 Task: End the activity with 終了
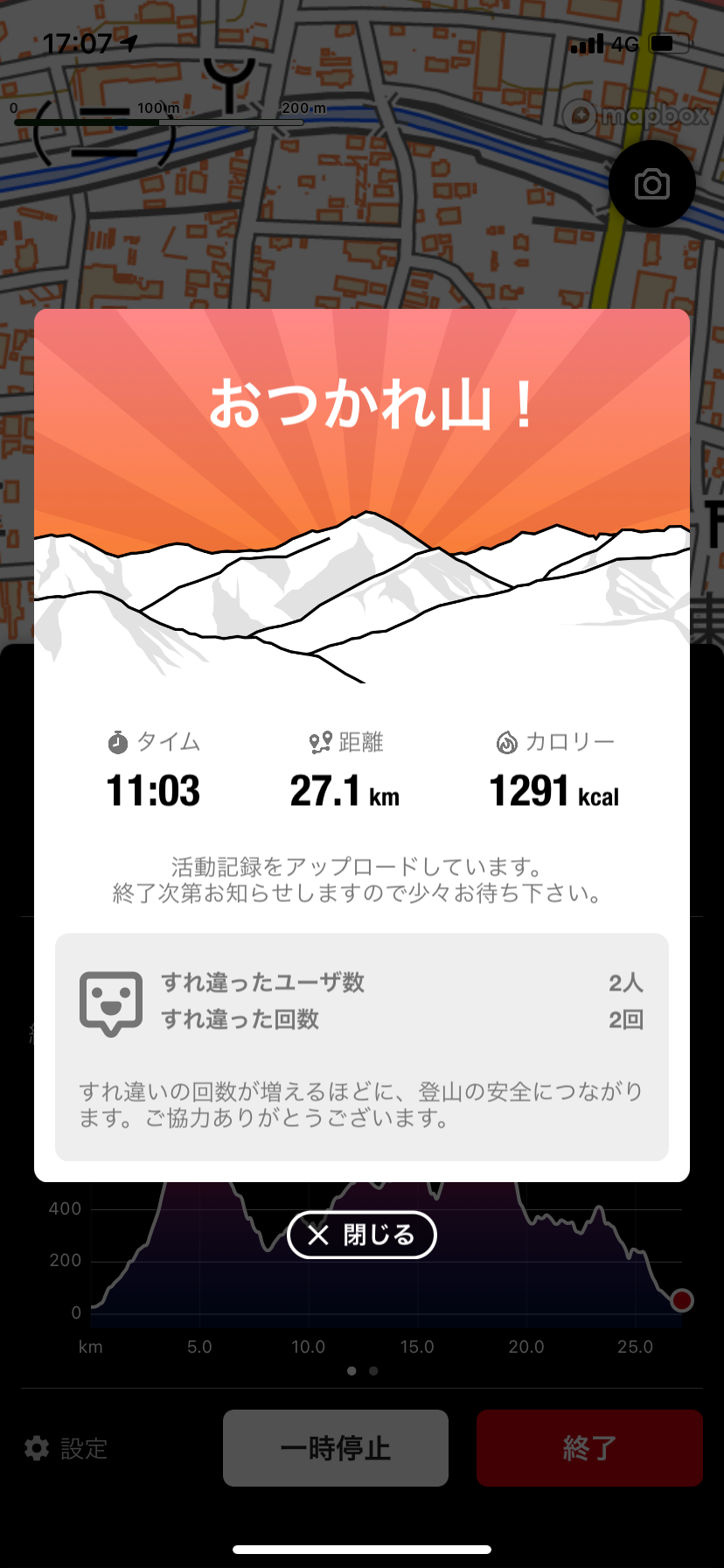click(589, 1448)
